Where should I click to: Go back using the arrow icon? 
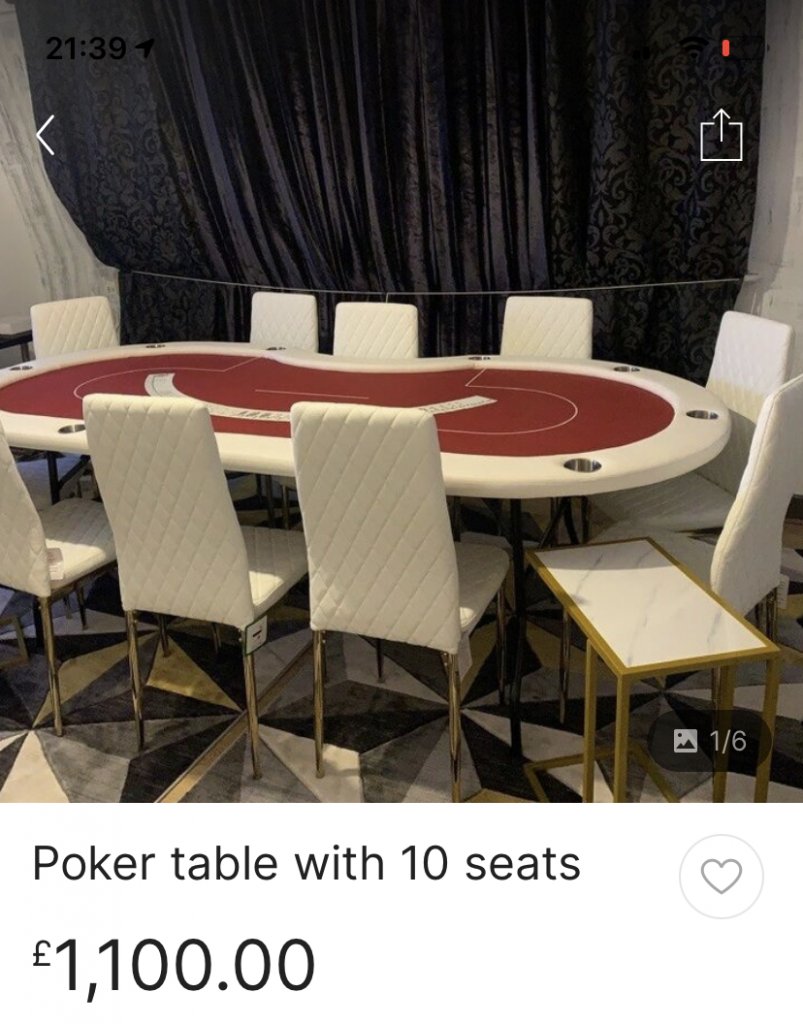45,135
